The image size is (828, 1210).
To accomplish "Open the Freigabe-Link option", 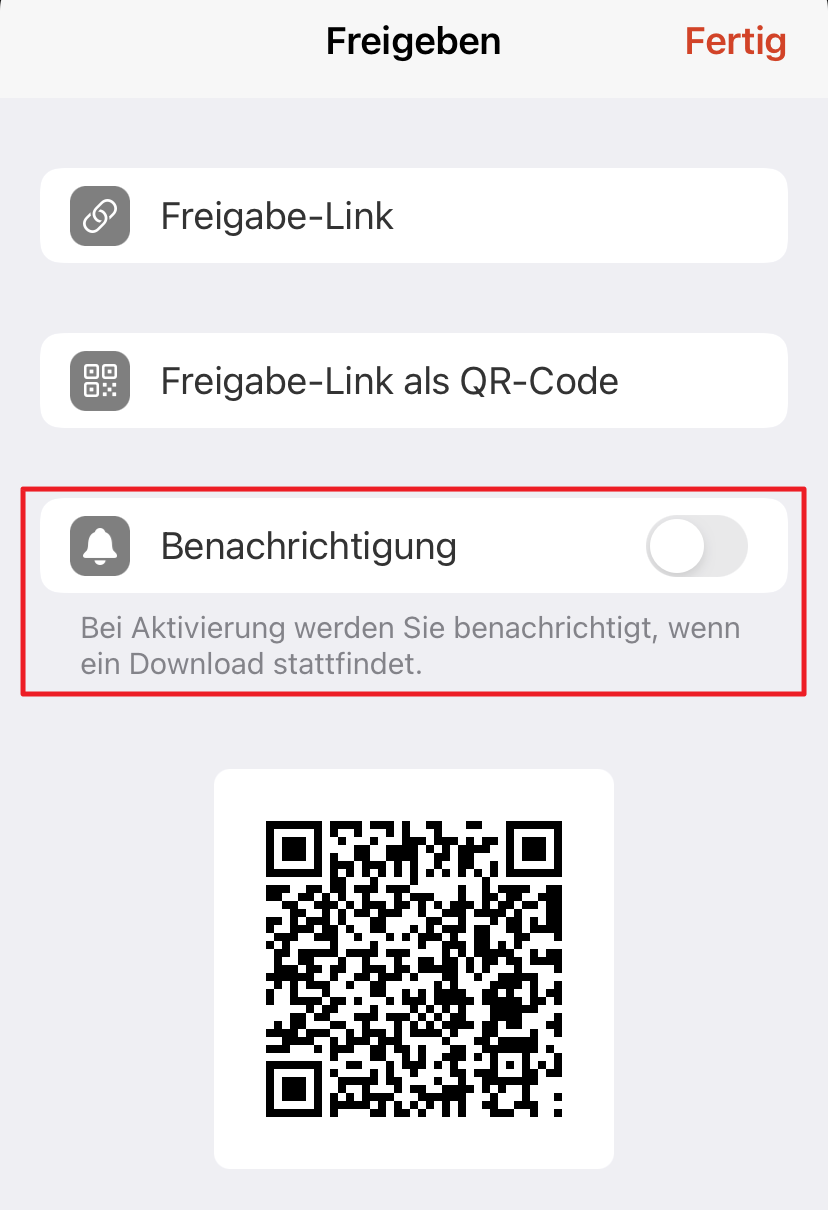I will 413,216.
